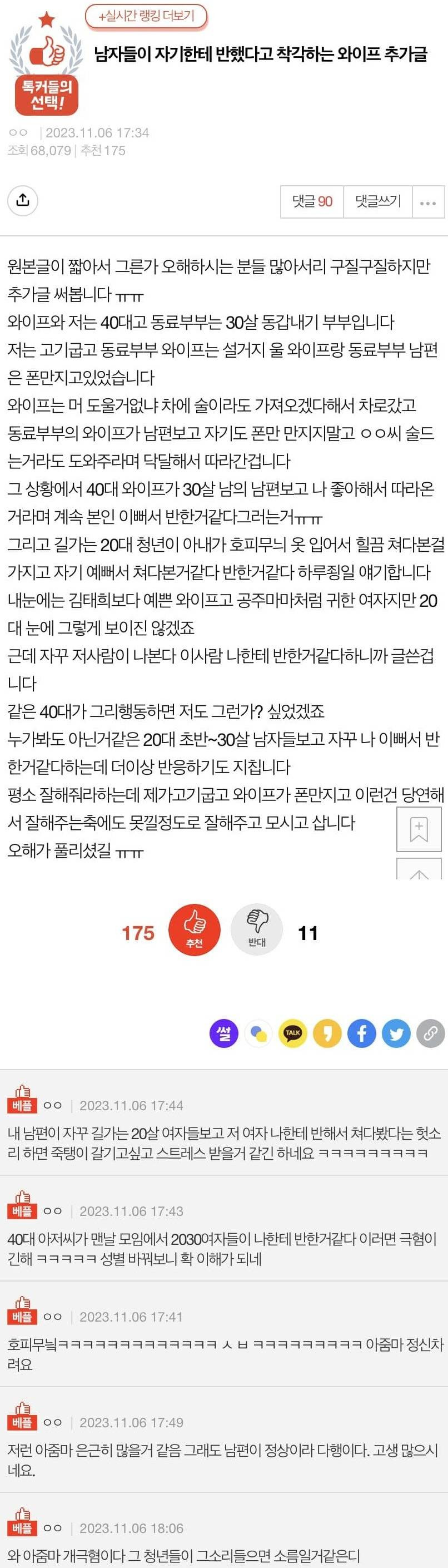The width and height of the screenshot is (448, 1568).
Task: Open the write comment button (댓글쓰기)
Action: pos(378,201)
